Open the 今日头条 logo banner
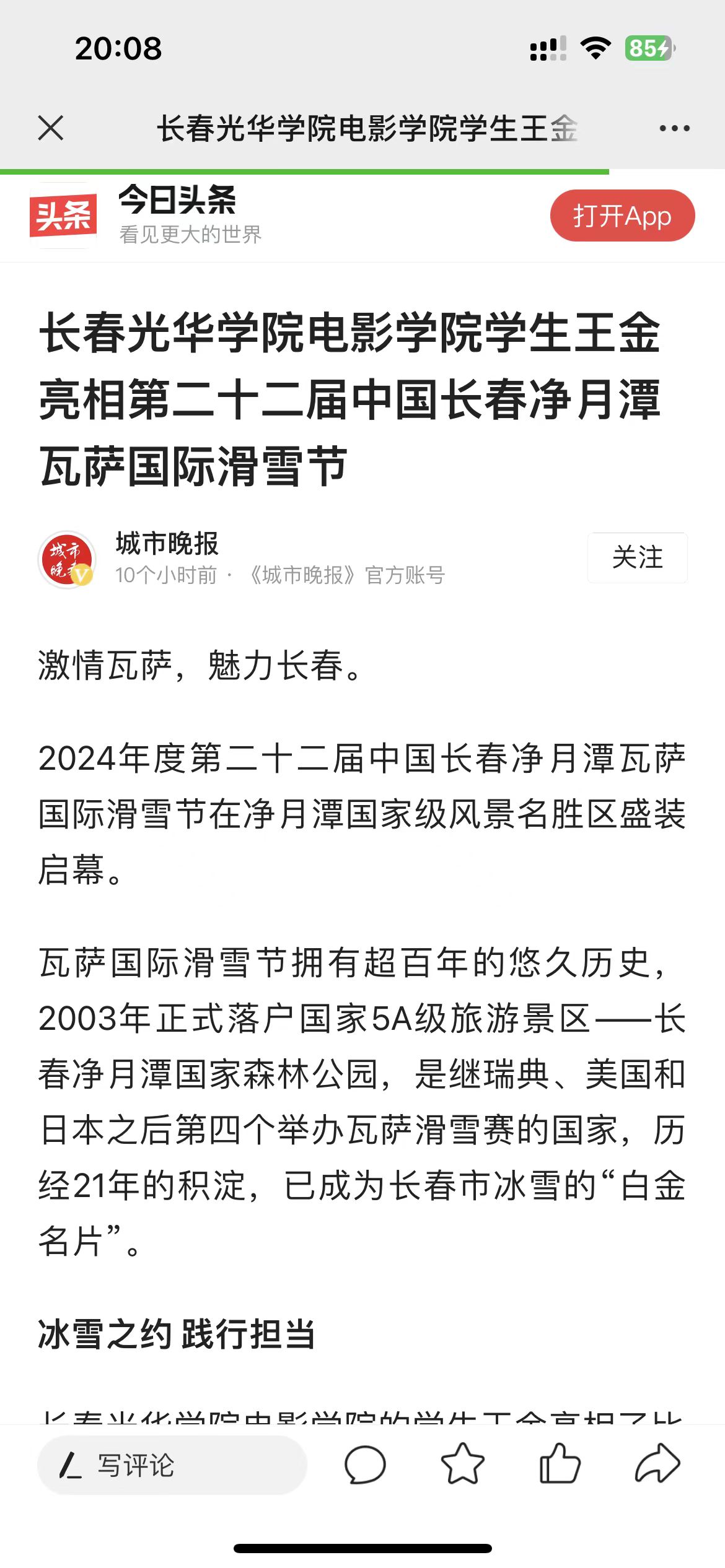This screenshot has width=725, height=1568. click(146, 215)
